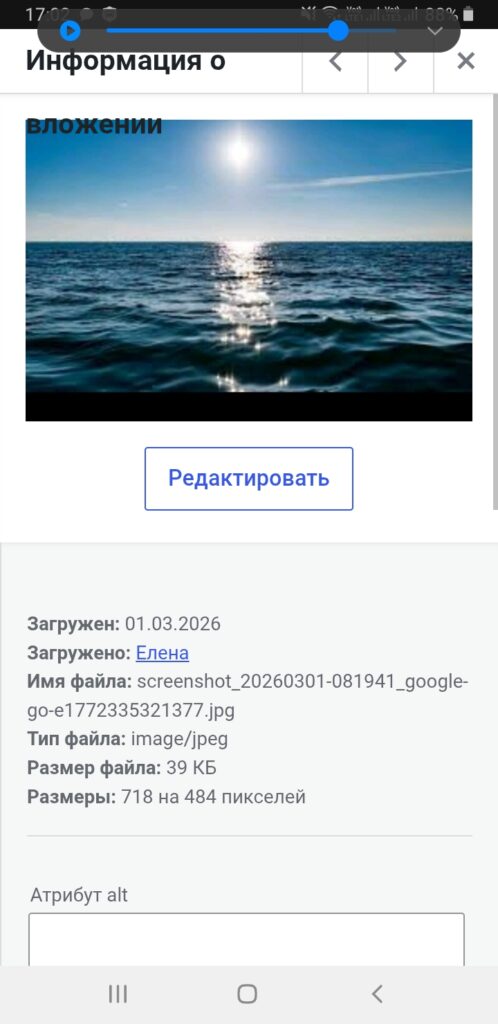Tap the Редактировать button

pyautogui.click(x=249, y=479)
